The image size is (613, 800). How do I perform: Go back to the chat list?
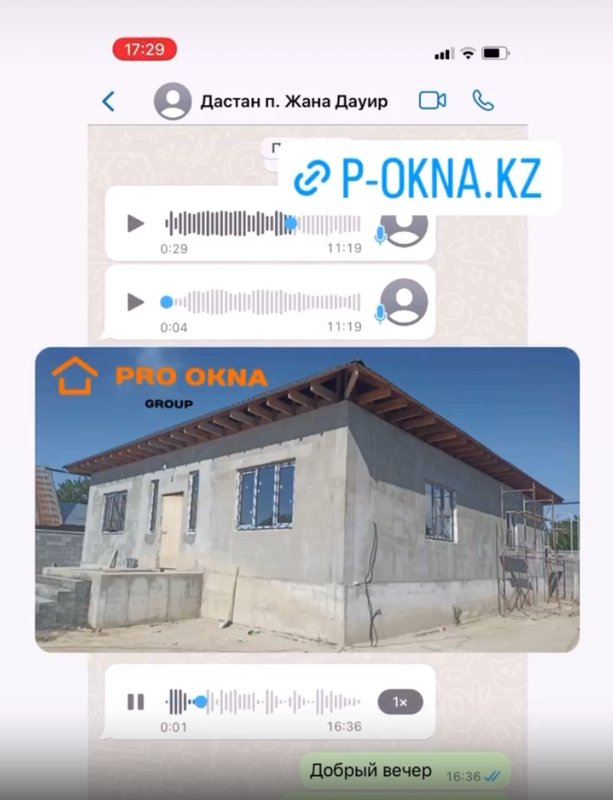tap(108, 101)
